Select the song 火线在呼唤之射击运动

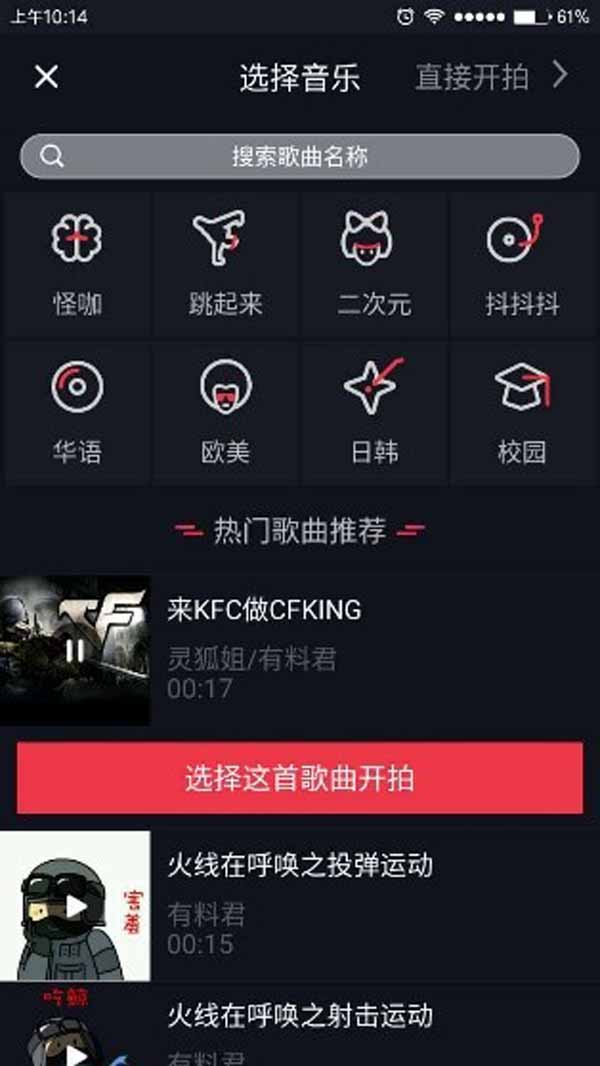pyautogui.click(x=300, y=1018)
